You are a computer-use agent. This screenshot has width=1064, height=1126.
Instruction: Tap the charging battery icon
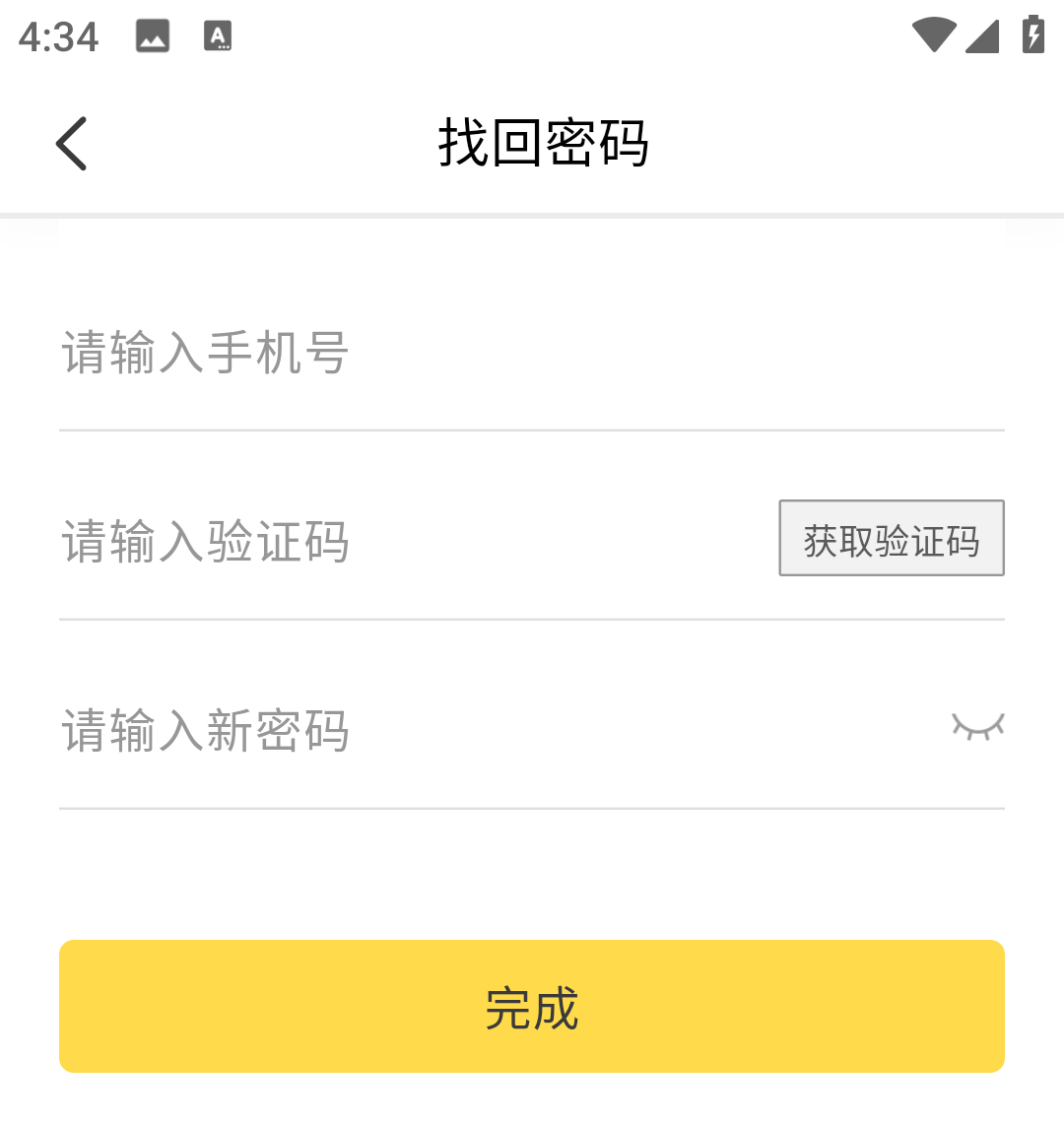(1033, 35)
